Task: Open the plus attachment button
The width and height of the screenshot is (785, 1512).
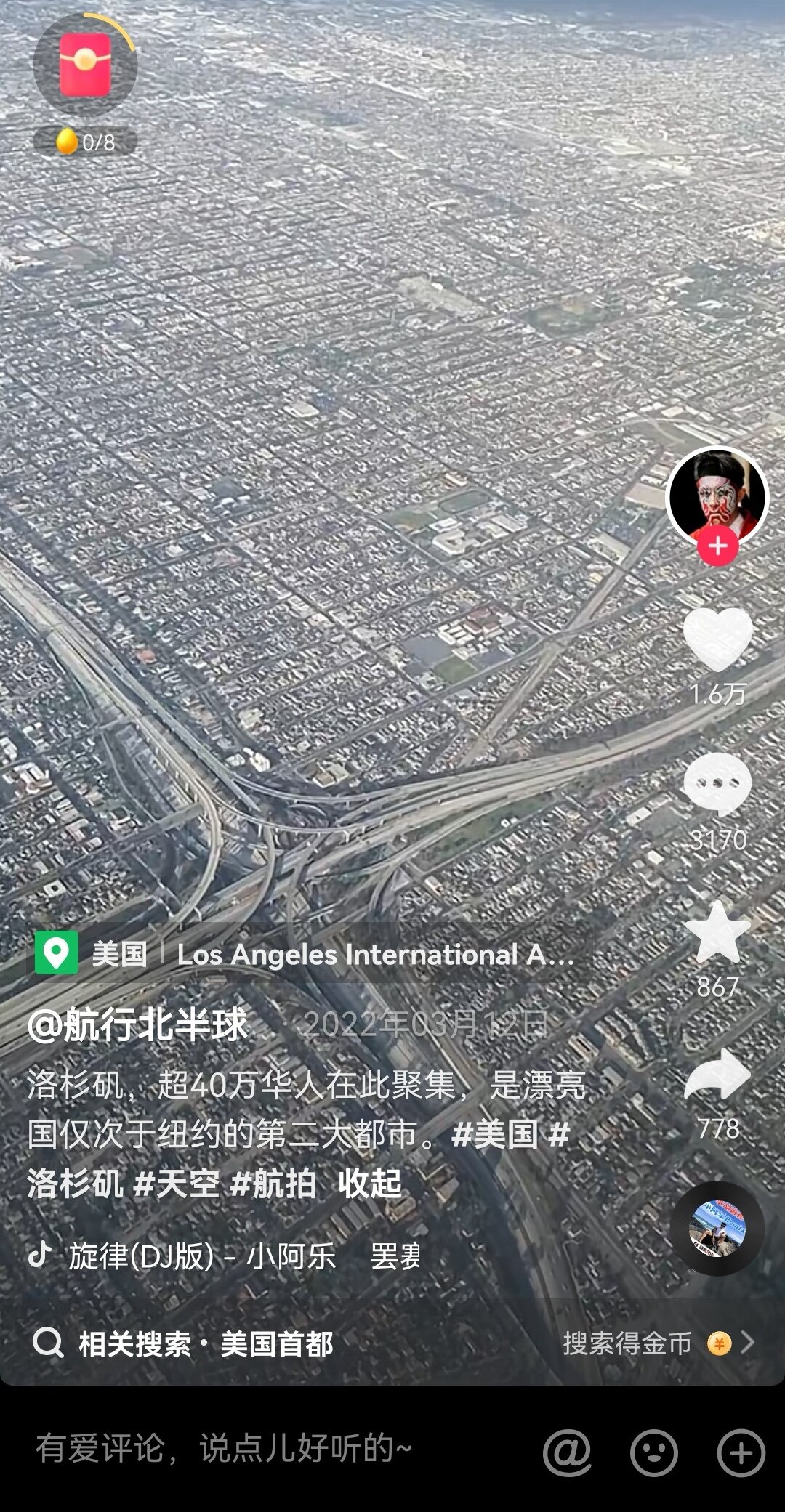Action: point(741,1452)
